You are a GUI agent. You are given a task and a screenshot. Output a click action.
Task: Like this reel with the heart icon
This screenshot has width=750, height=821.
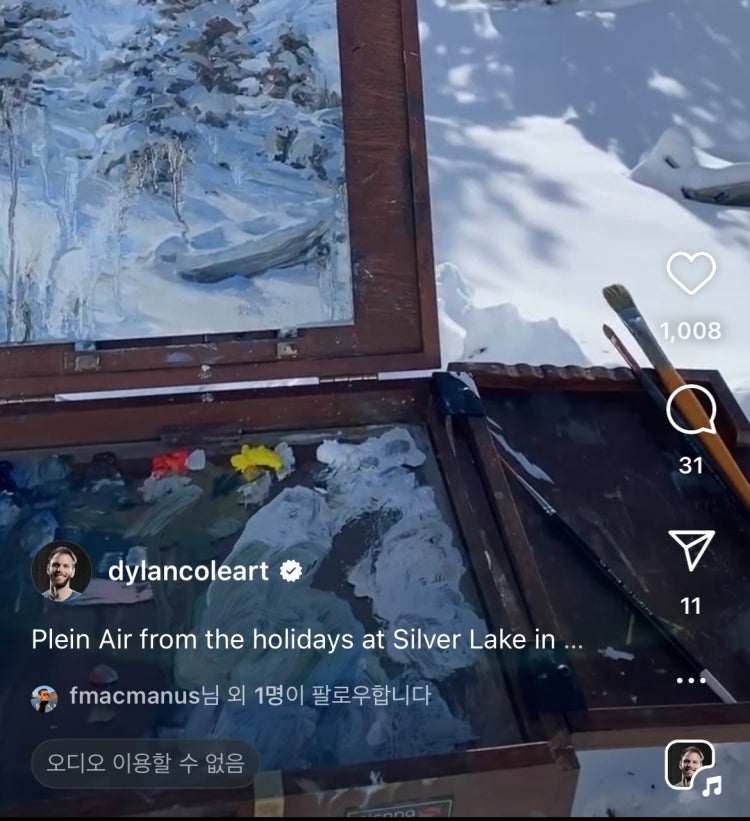691,273
